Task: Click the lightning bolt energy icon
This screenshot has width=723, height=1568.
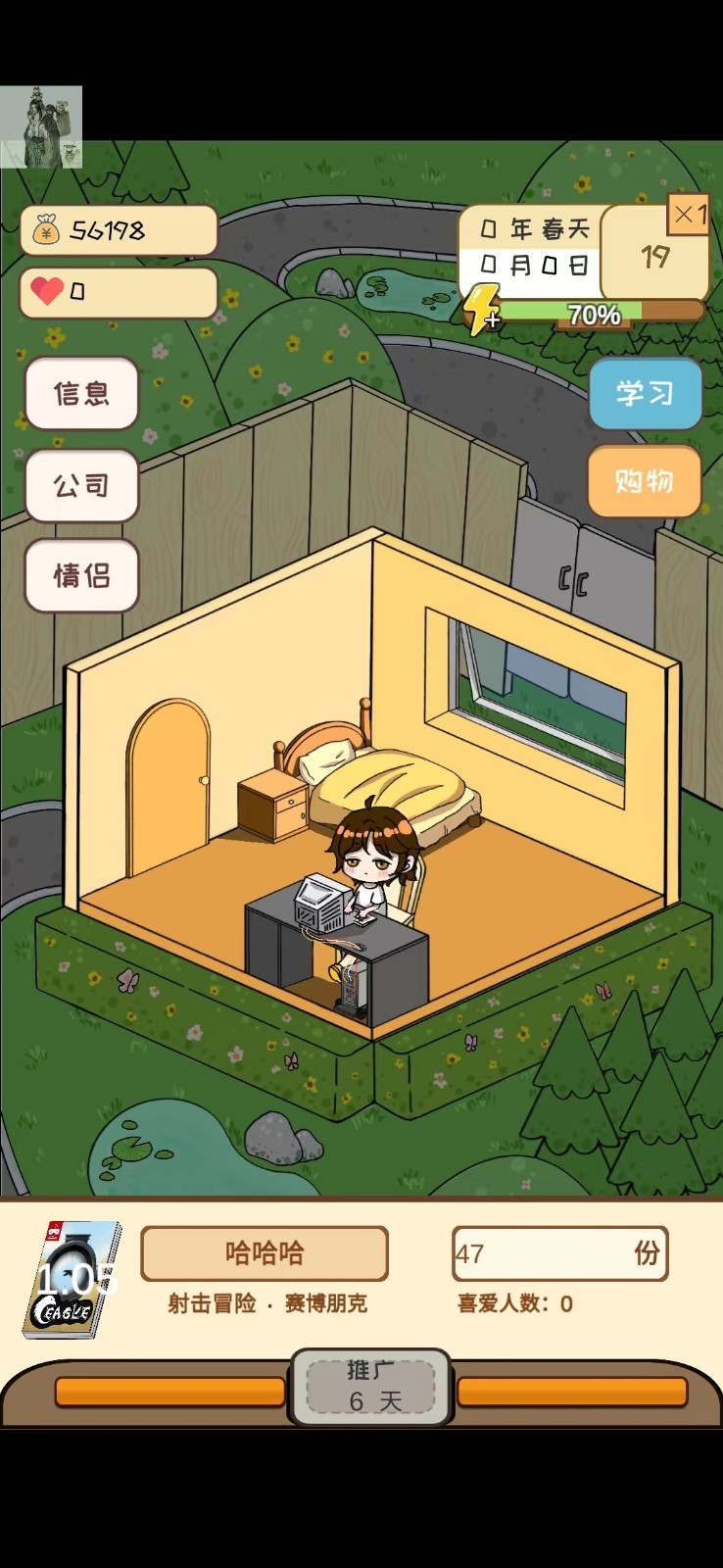Action: point(482,309)
